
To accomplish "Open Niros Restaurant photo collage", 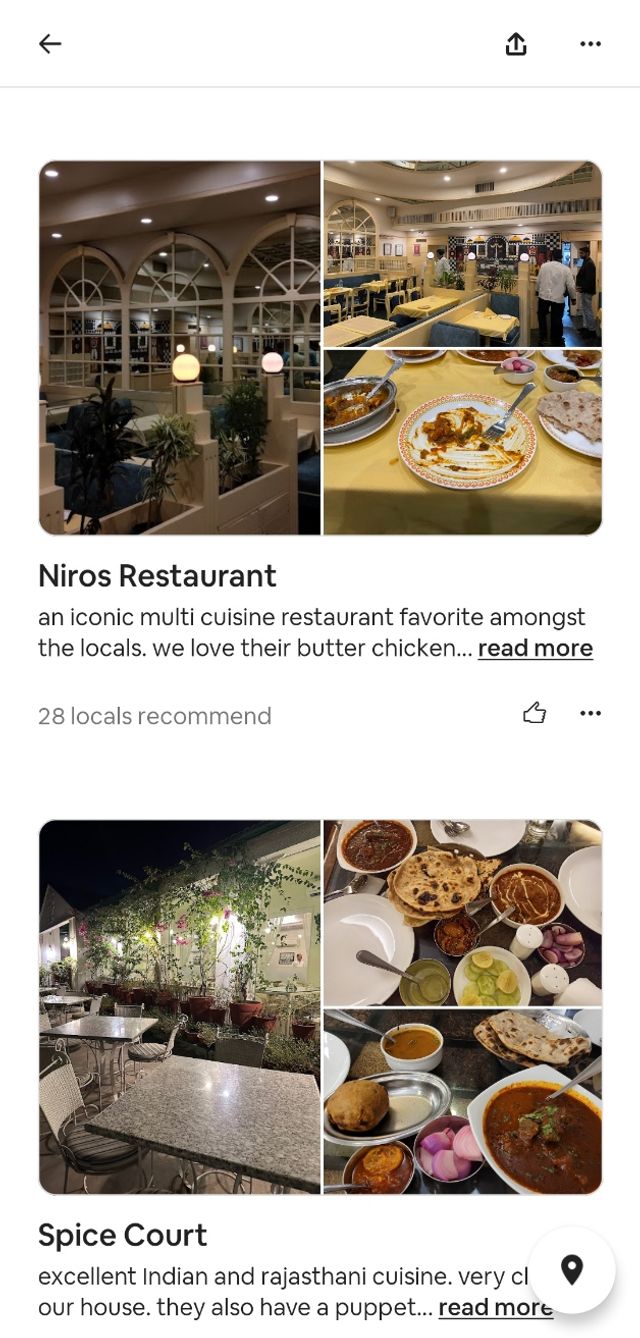I will tap(320, 348).
